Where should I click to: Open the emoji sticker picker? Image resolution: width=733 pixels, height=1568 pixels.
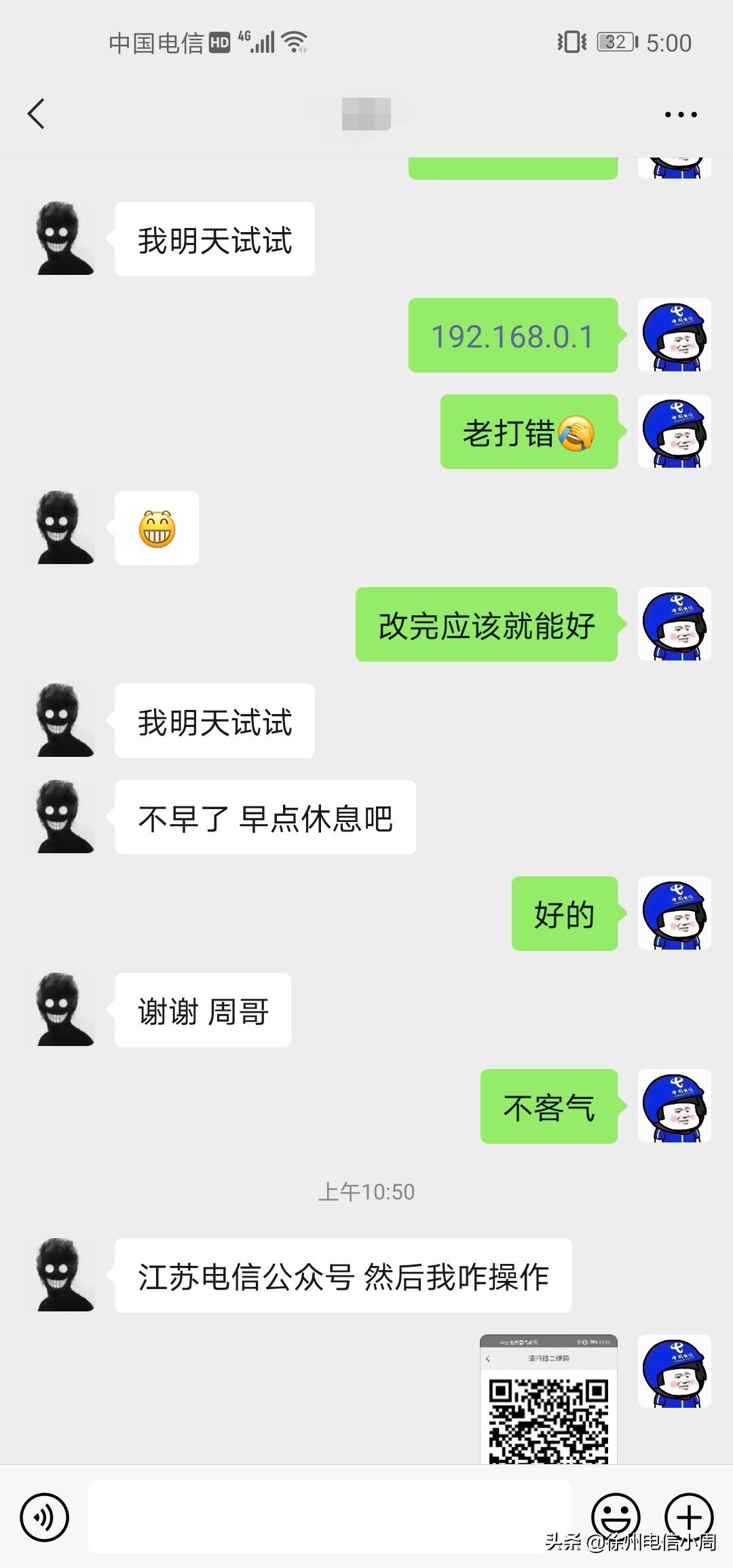coord(616,1516)
